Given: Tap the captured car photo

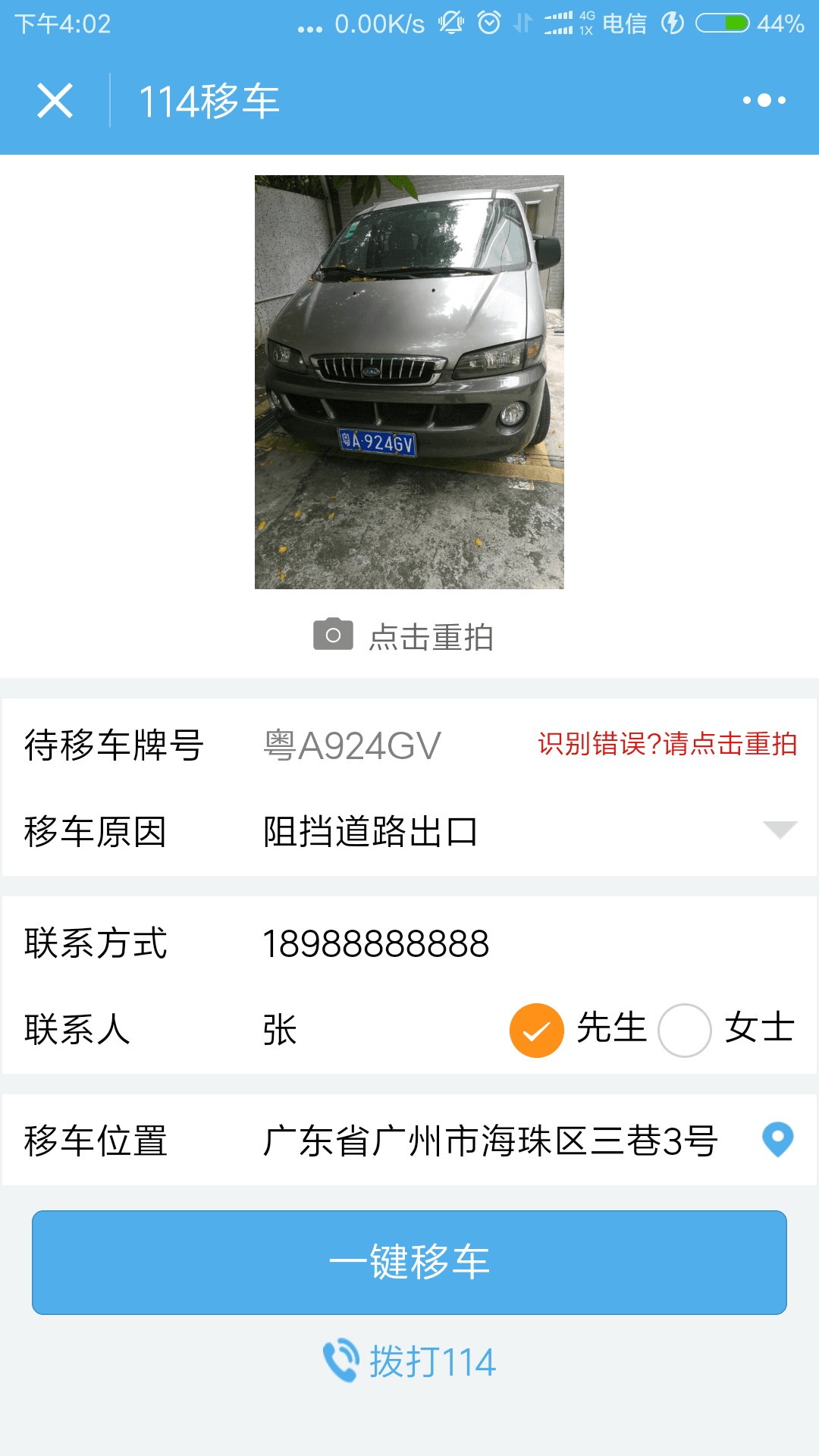Looking at the screenshot, I should (409, 381).
